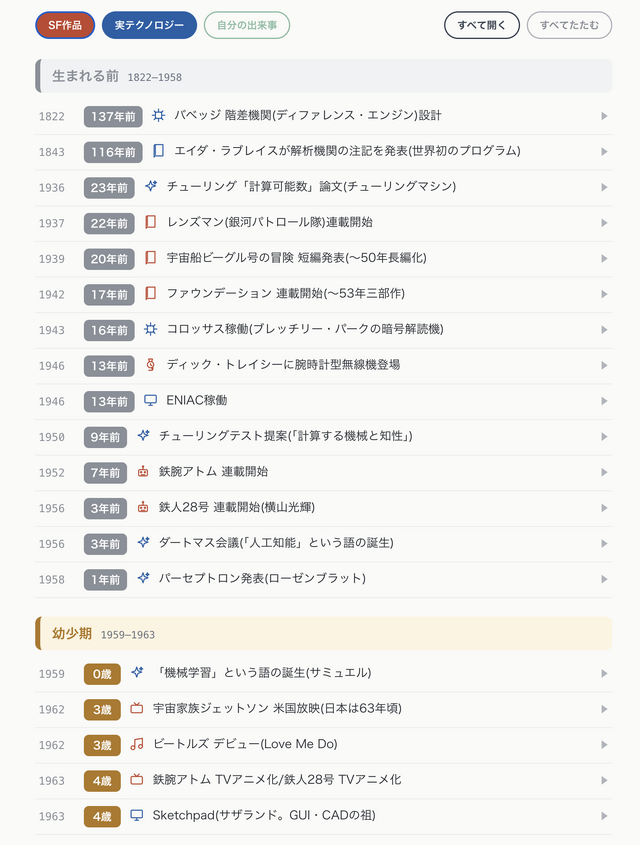The width and height of the screenshot is (640, 845).
Task: Open the ダートマス会議 1956 entry
Action: tap(324, 544)
